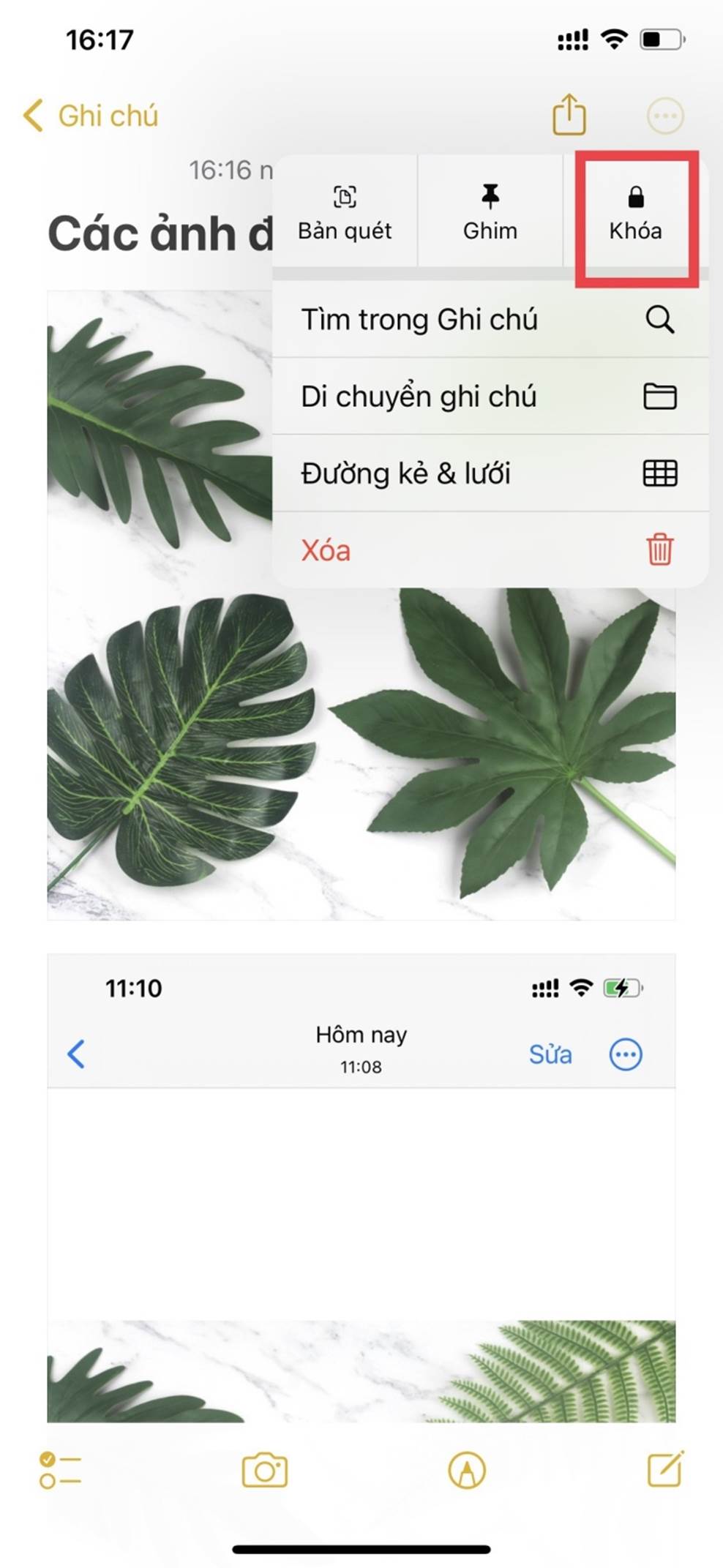Lock the note using the Khóa lock icon
723x1568 pixels.
(x=636, y=211)
